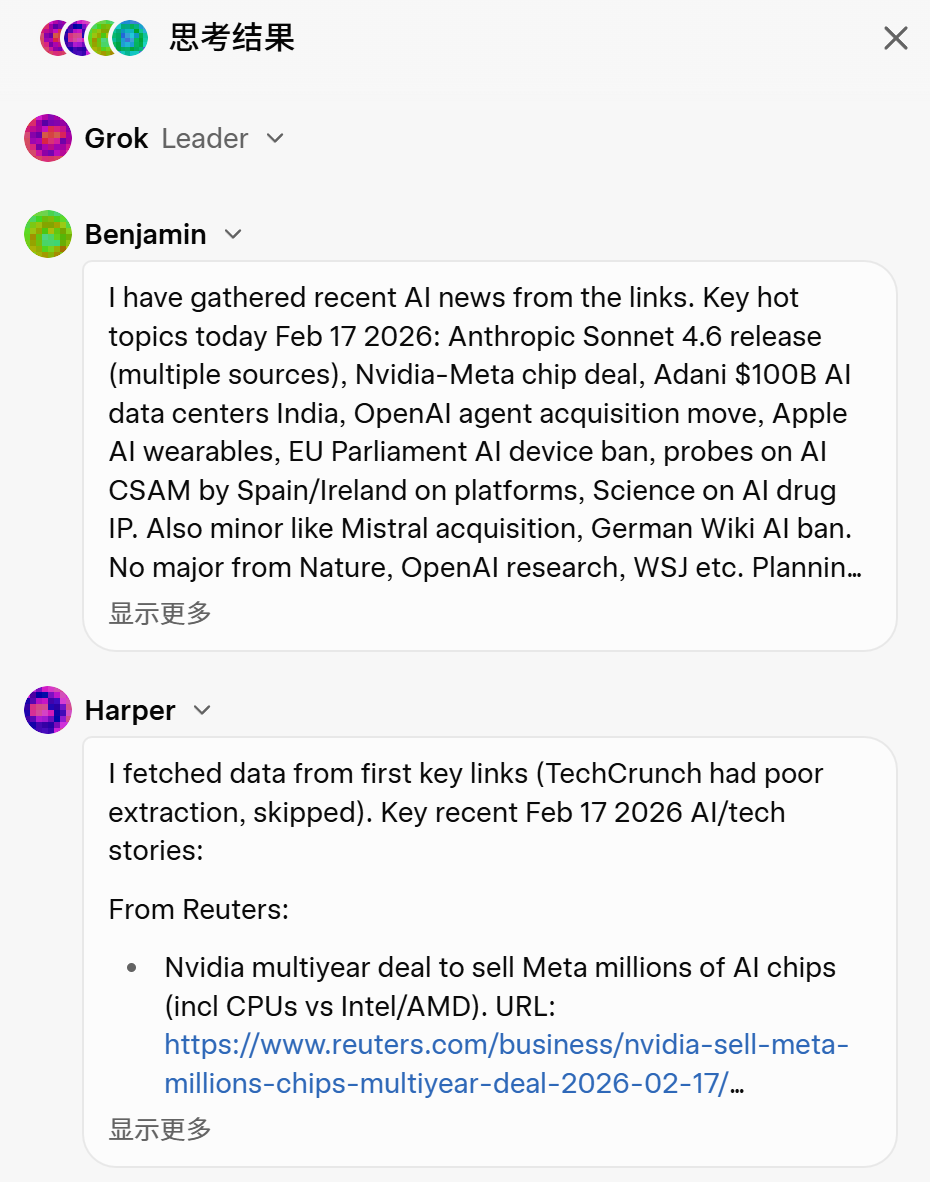Screen dimensions: 930x1182
Task: Collapse Benjamin's section chevron
Action: (x=233, y=234)
